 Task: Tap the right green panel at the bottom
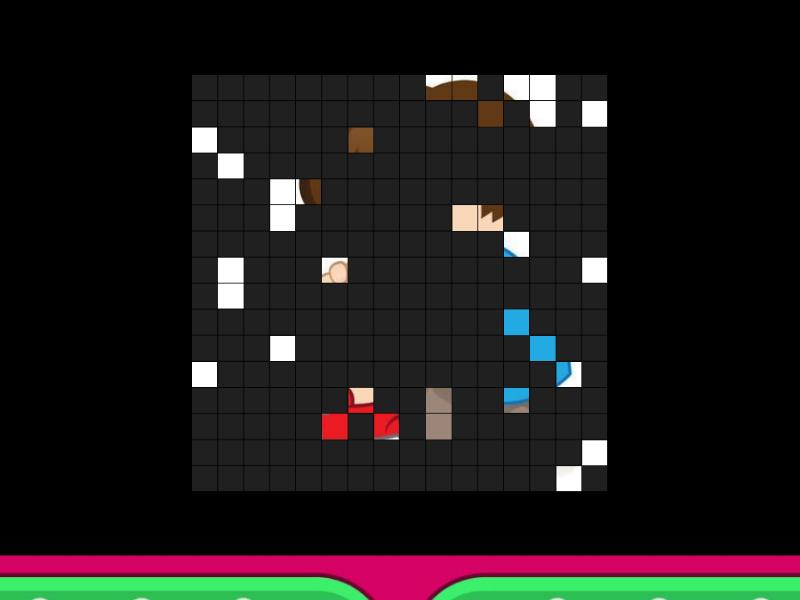point(630,589)
